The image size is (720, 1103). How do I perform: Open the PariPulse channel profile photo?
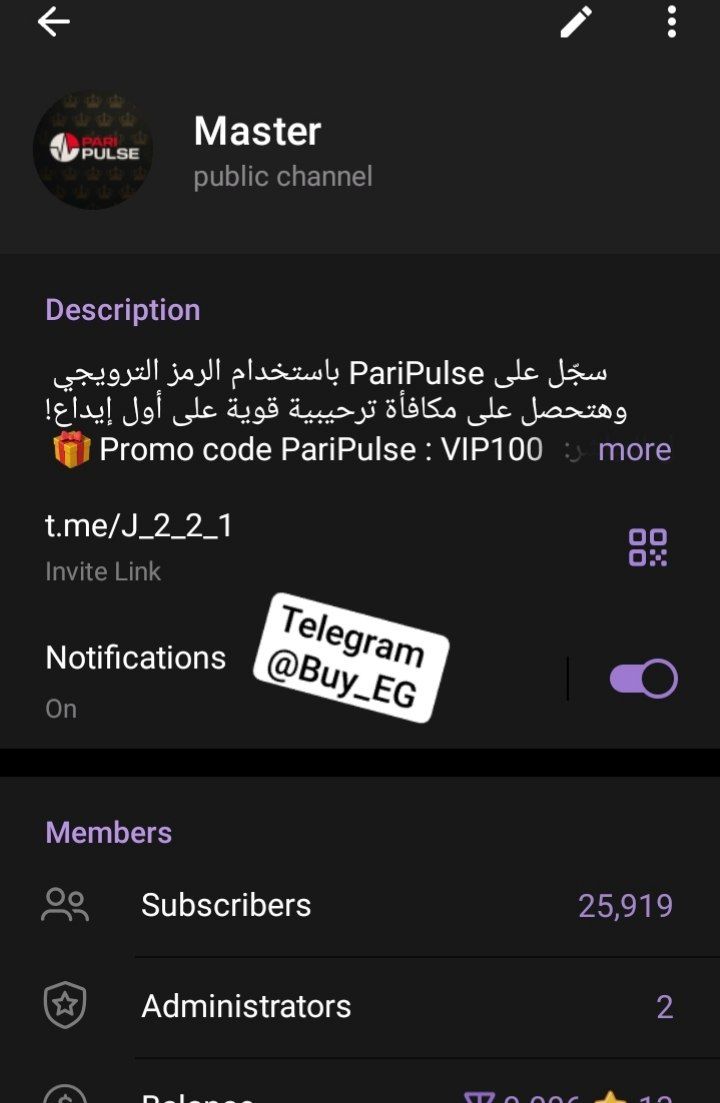(x=94, y=150)
